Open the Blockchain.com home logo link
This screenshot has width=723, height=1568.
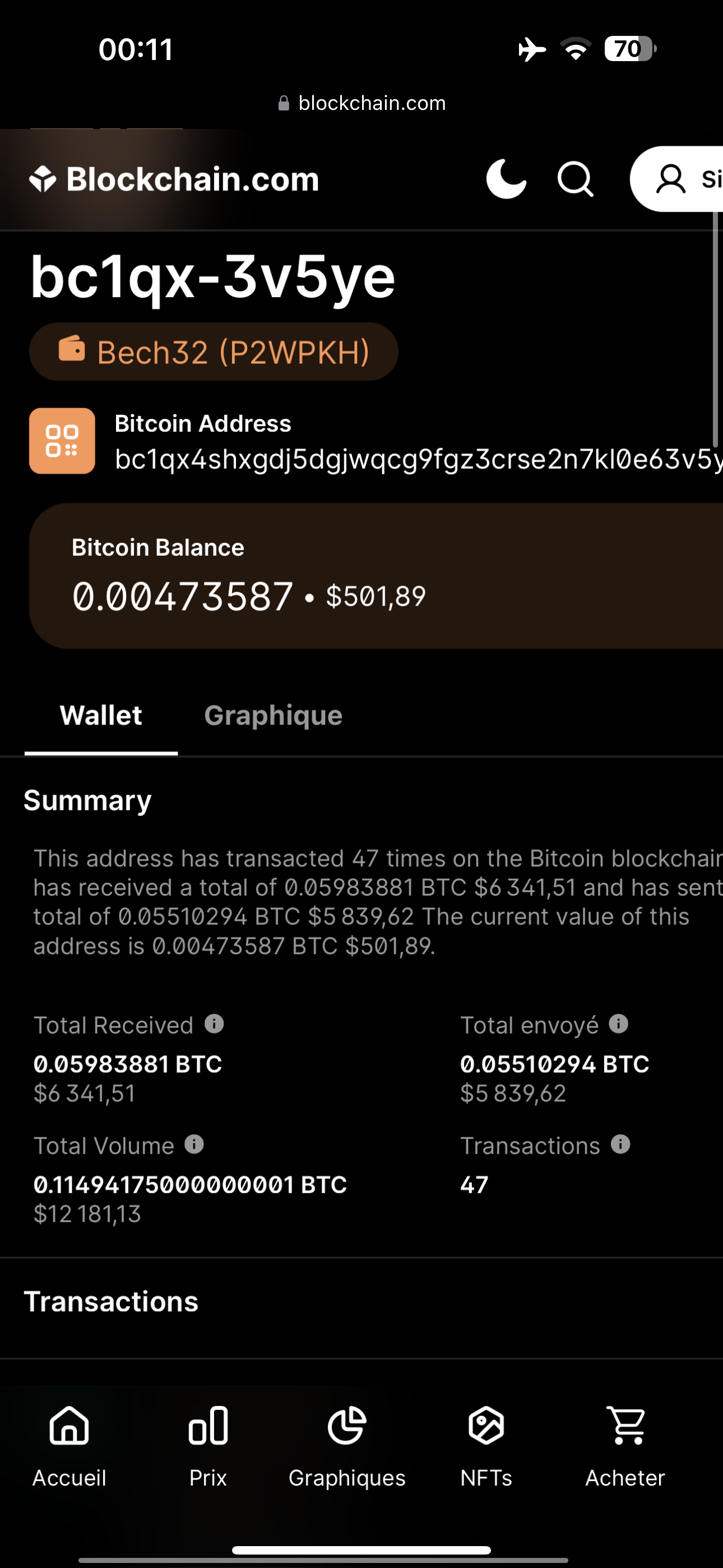tap(174, 179)
